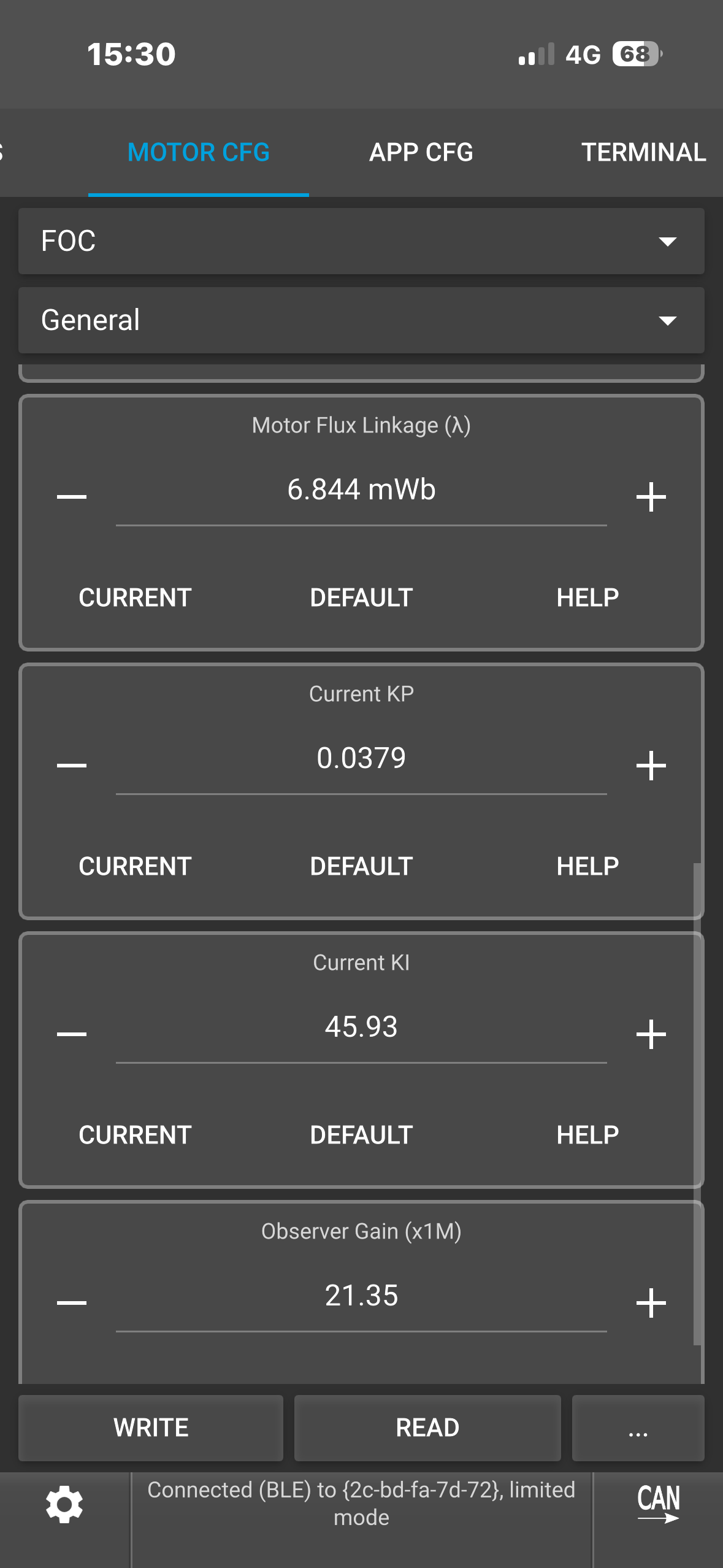Decrease the Current KI value
Screen dimensions: 723x1568
(x=72, y=1034)
